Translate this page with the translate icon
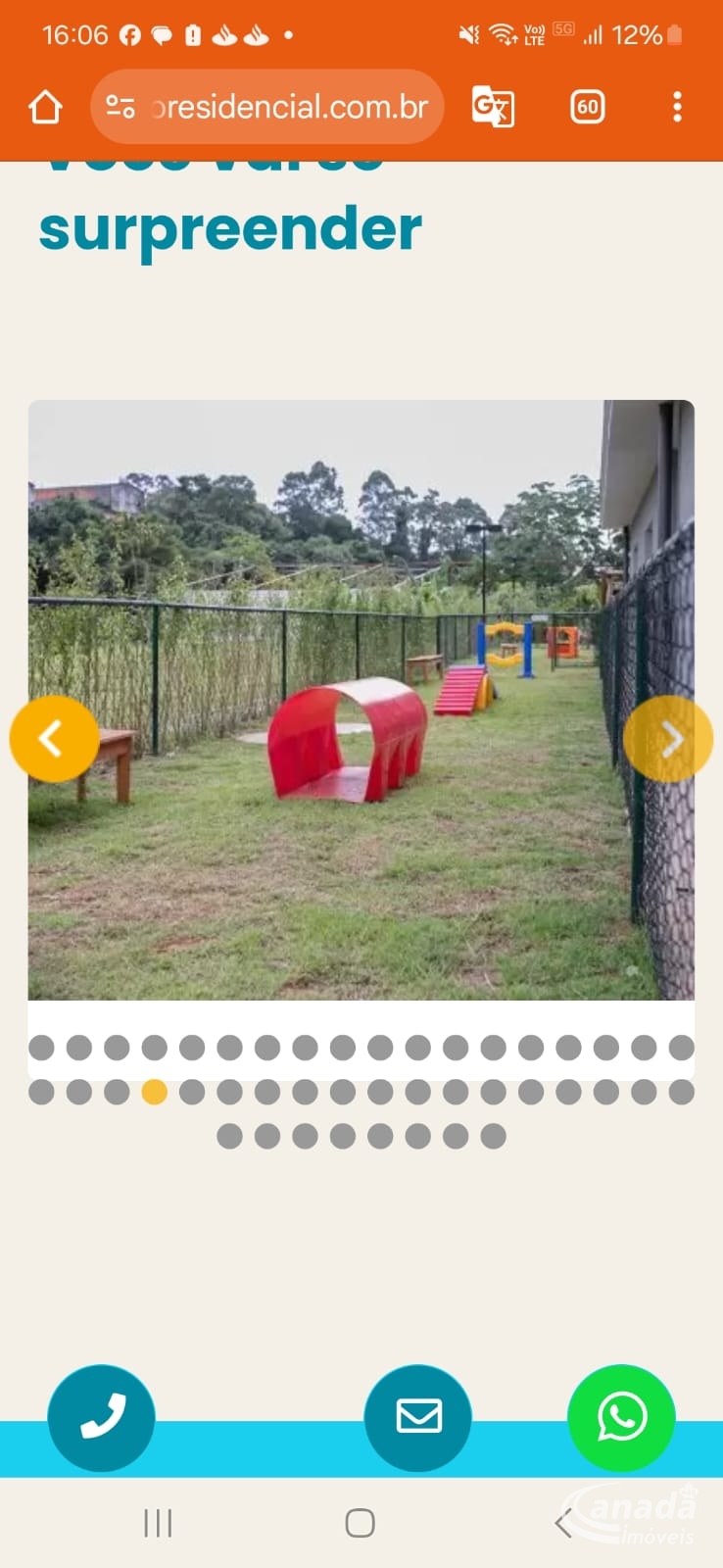Viewport: 723px width, 1568px height. [x=493, y=107]
